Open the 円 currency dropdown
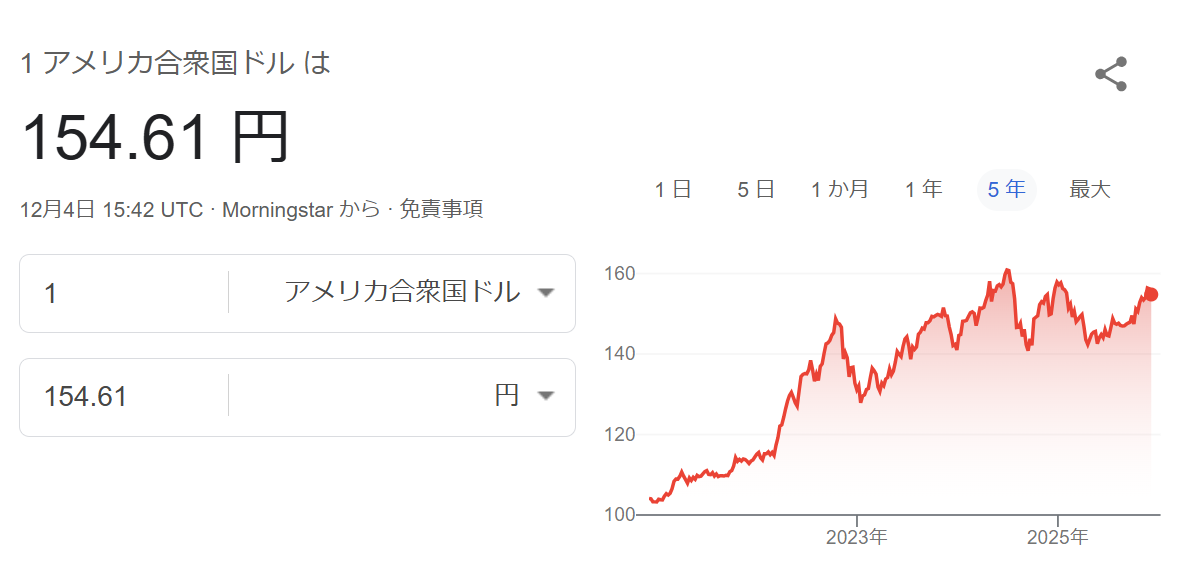The width and height of the screenshot is (1178, 567). click(402, 397)
